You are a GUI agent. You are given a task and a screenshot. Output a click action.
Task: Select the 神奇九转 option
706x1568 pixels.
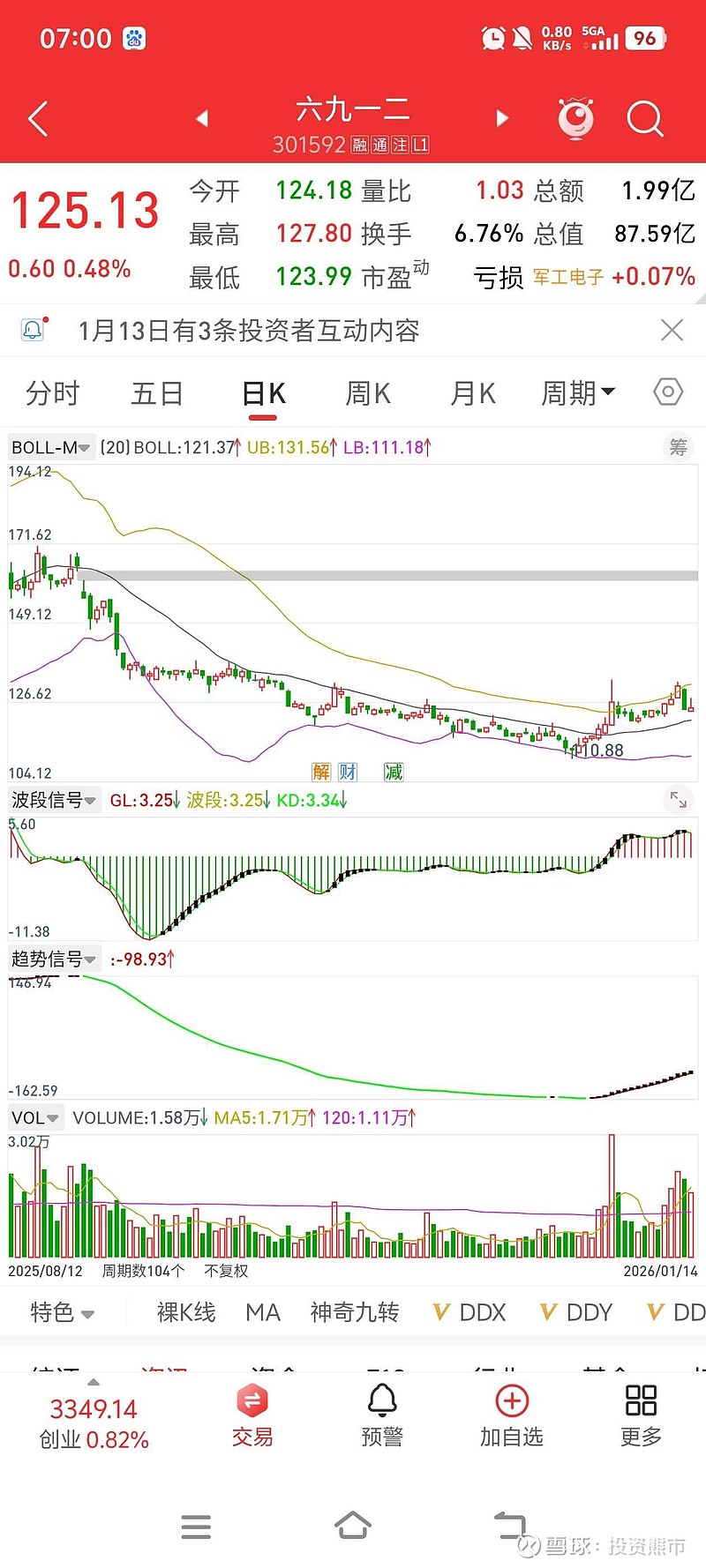(x=353, y=1313)
